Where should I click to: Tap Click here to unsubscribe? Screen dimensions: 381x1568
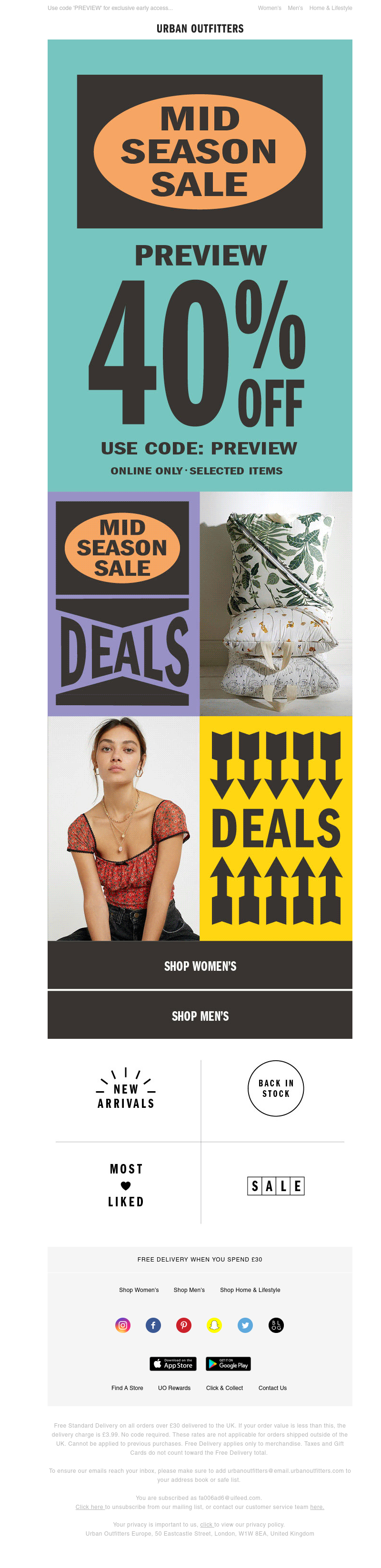point(90,1507)
